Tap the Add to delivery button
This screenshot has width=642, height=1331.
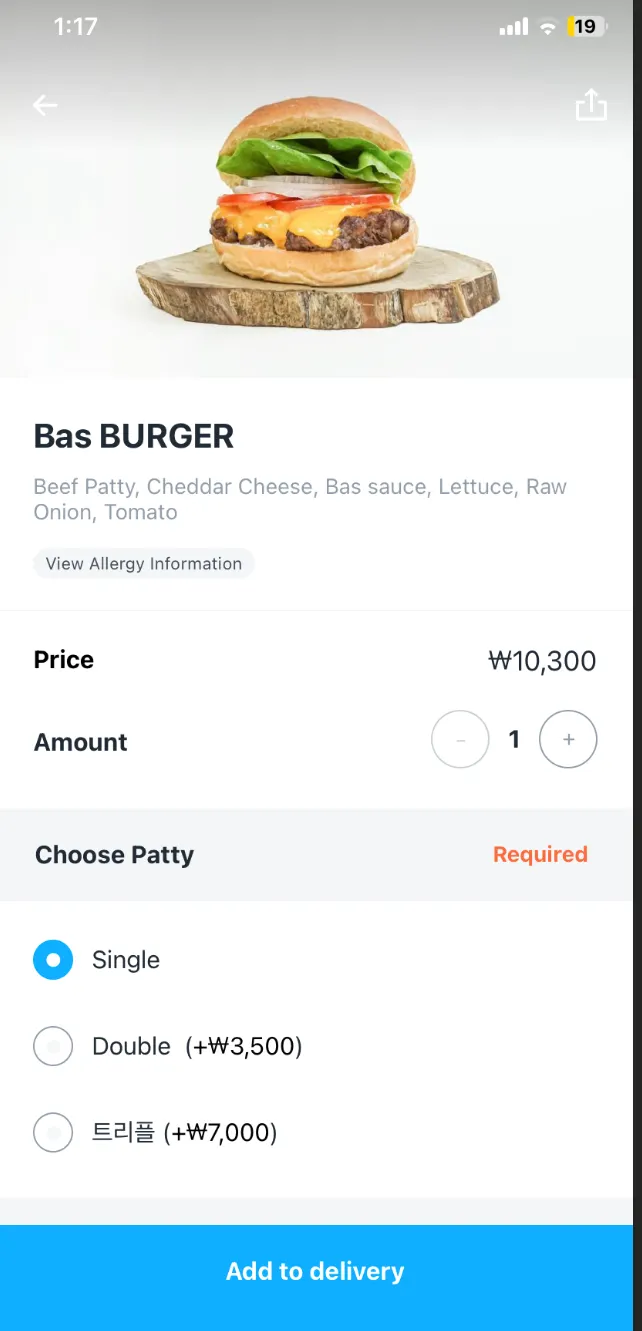click(316, 1271)
